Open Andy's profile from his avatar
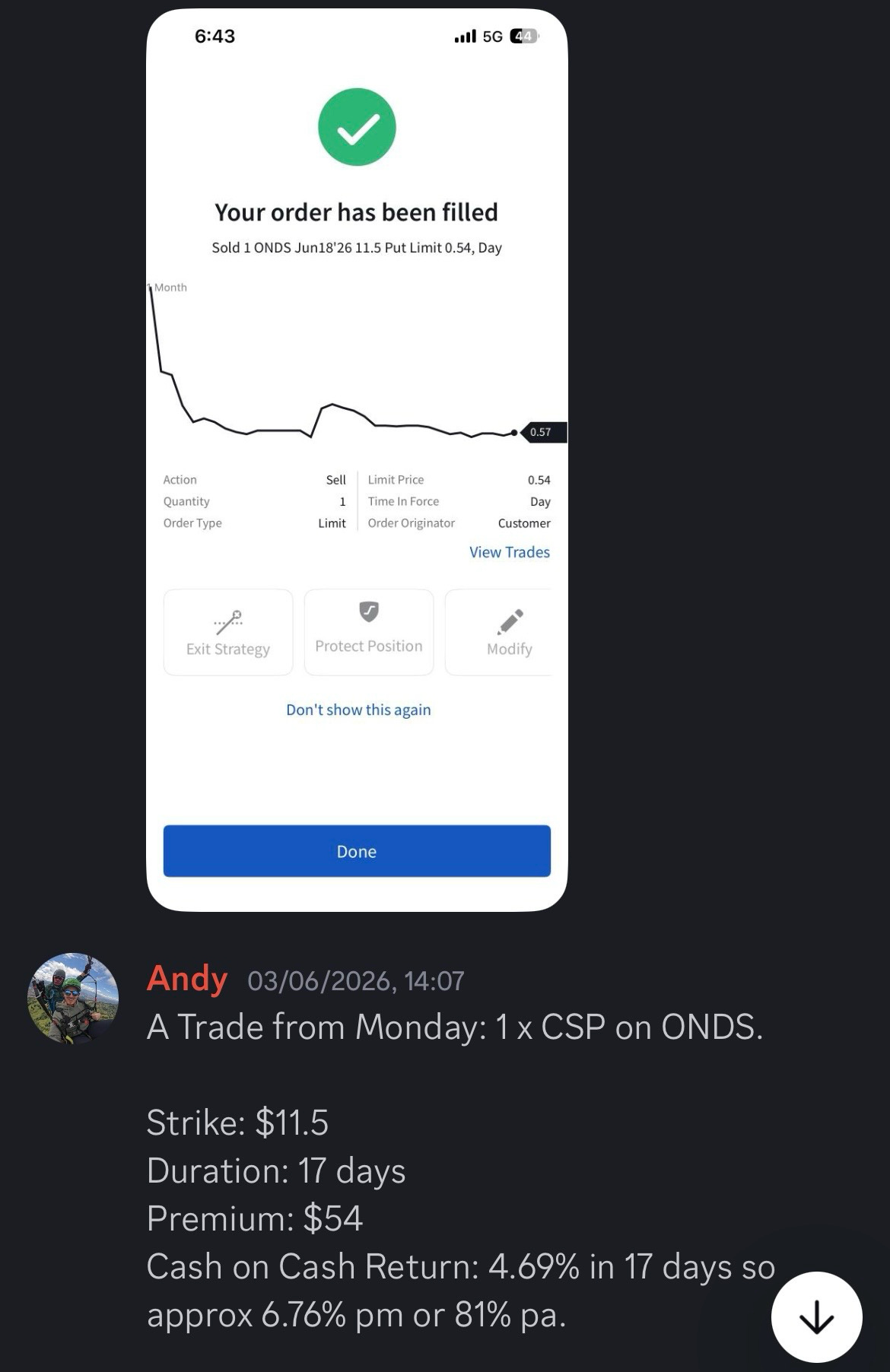The width and height of the screenshot is (890, 1372). click(x=73, y=998)
